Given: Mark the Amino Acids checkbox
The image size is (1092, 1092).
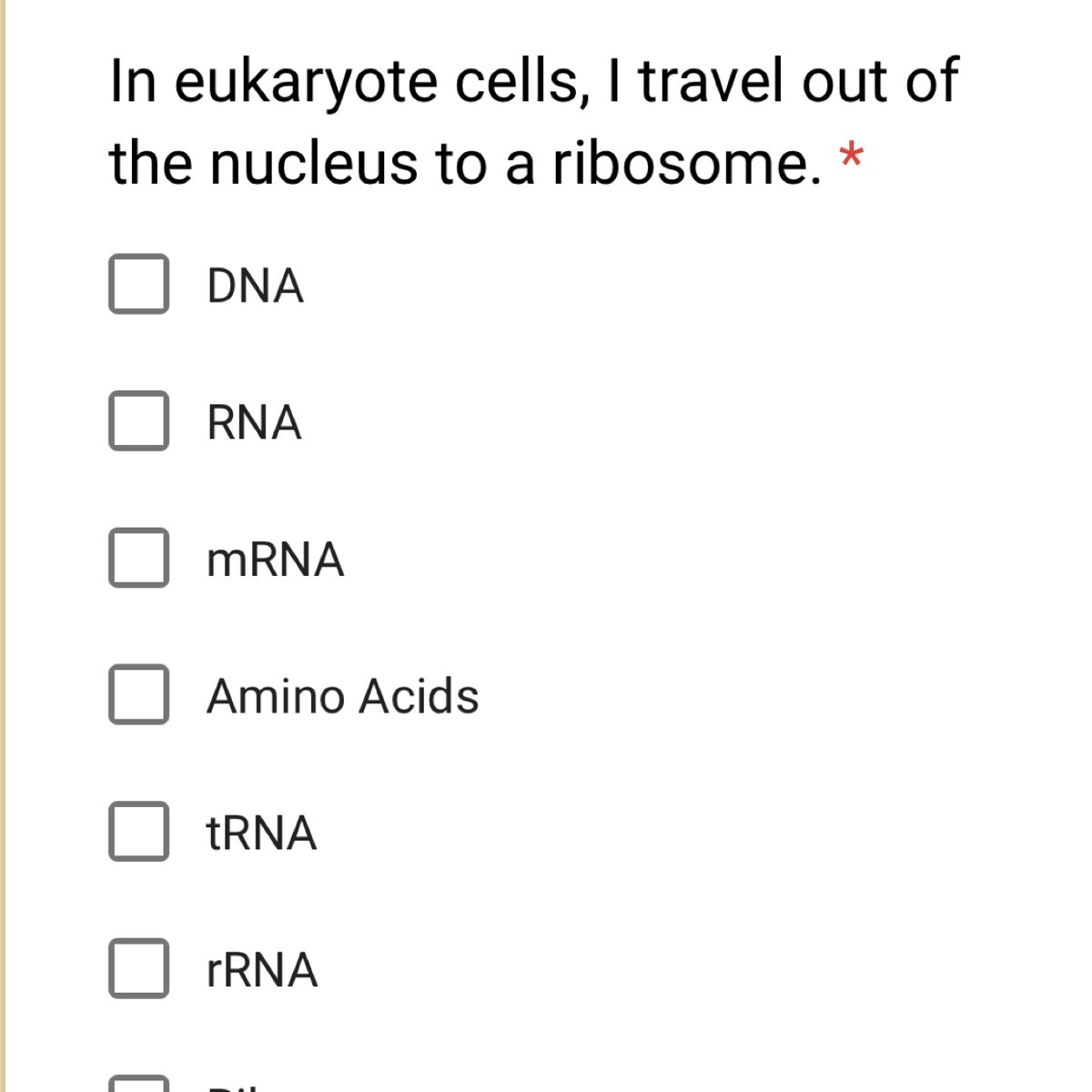Looking at the screenshot, I should point(138,694).
